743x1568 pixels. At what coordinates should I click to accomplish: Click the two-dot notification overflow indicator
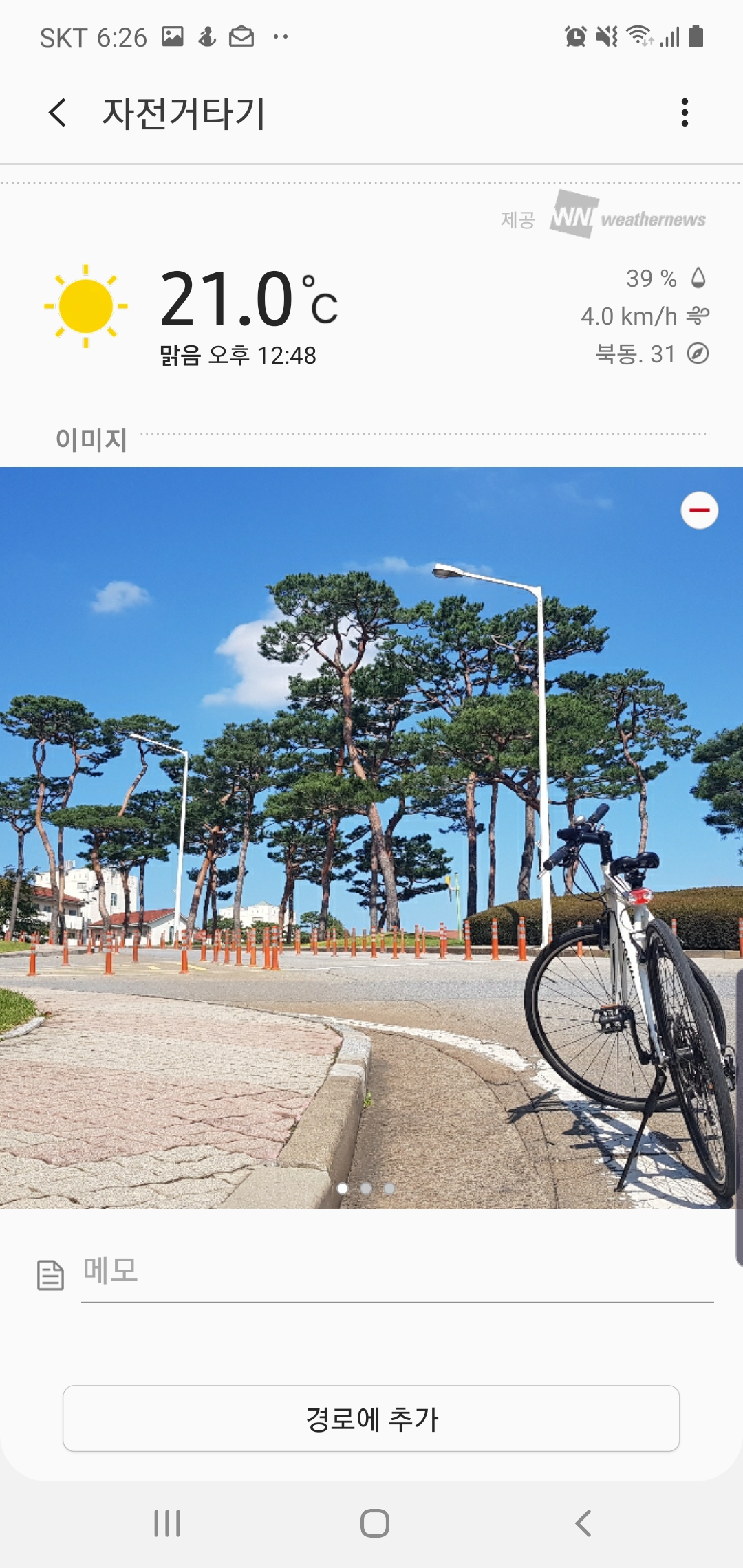pyautogui.click(x=280, y=38)
